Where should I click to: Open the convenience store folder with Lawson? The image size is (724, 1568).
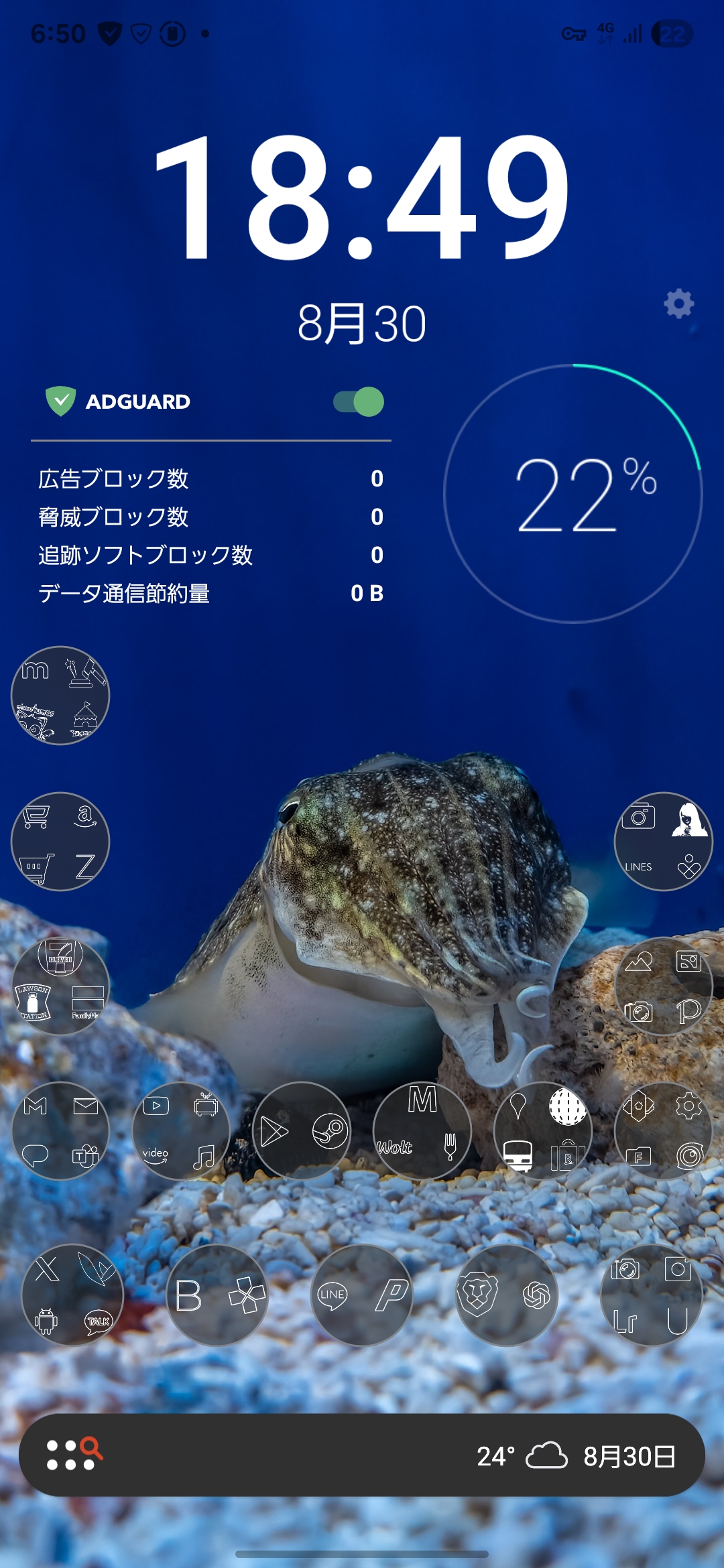pyautogui.click(x=60, y=986)
